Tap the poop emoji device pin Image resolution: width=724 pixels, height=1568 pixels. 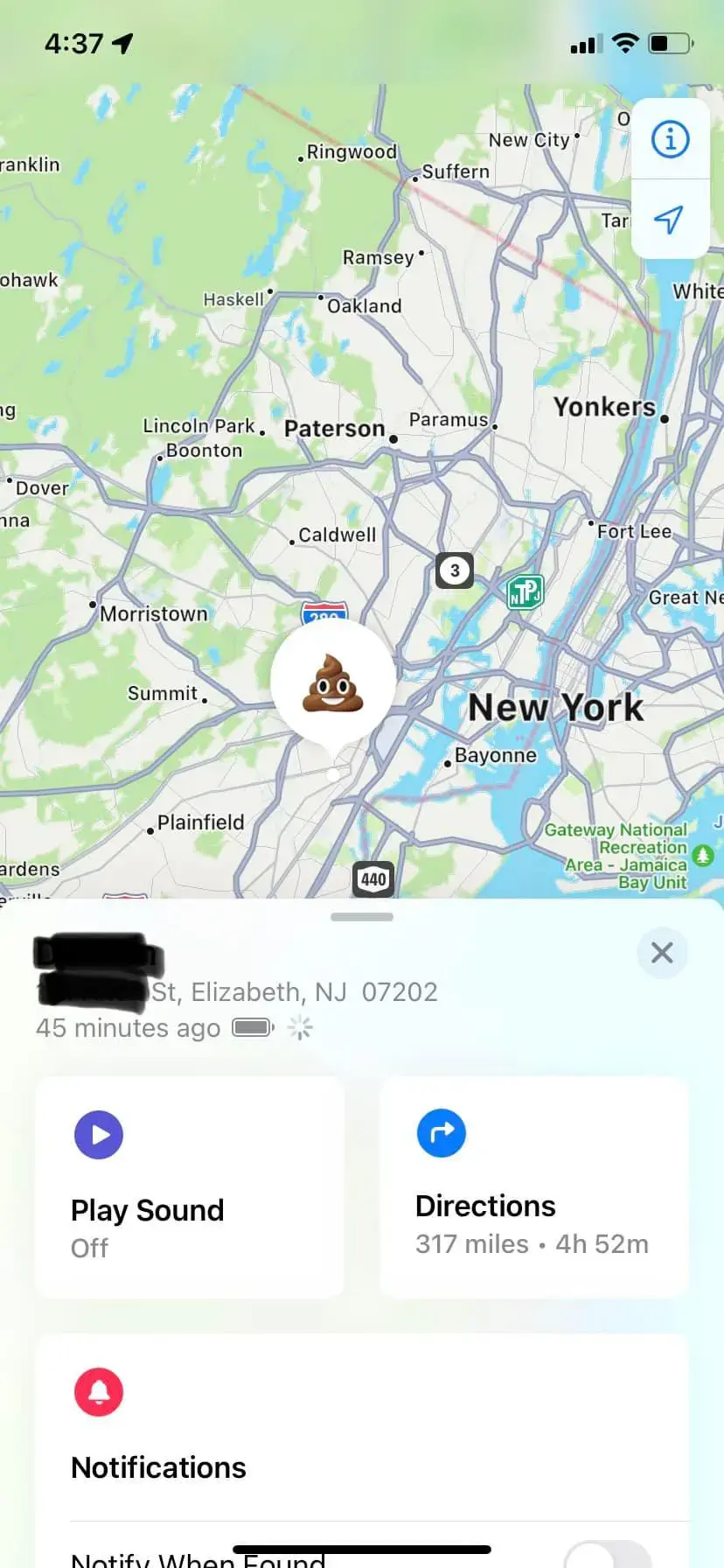coord(332,682)
